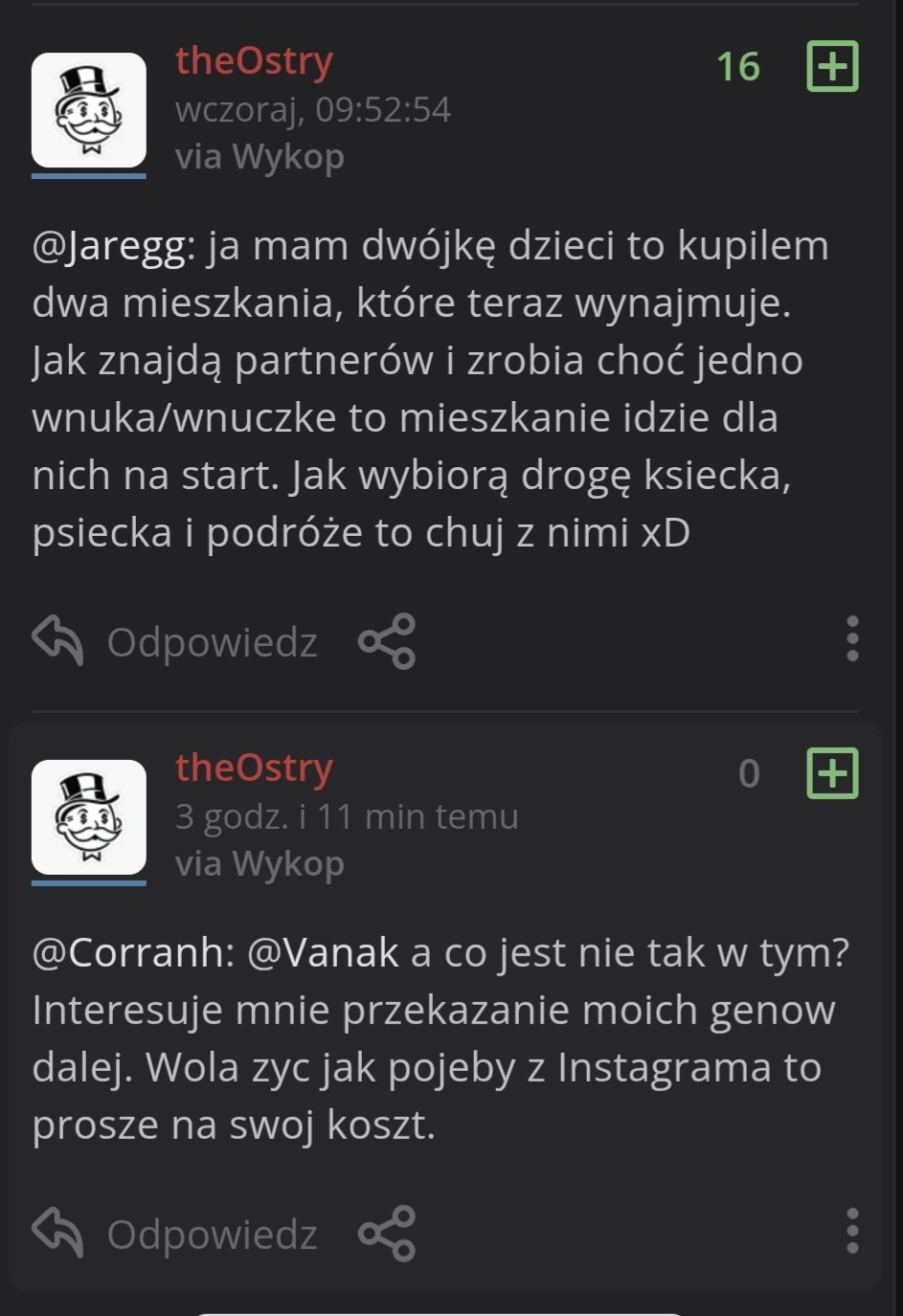The width and height of the screenshot is (903, 1316).
Task: Open overflow menu on the @Jaregg comment
Action: 852,639
